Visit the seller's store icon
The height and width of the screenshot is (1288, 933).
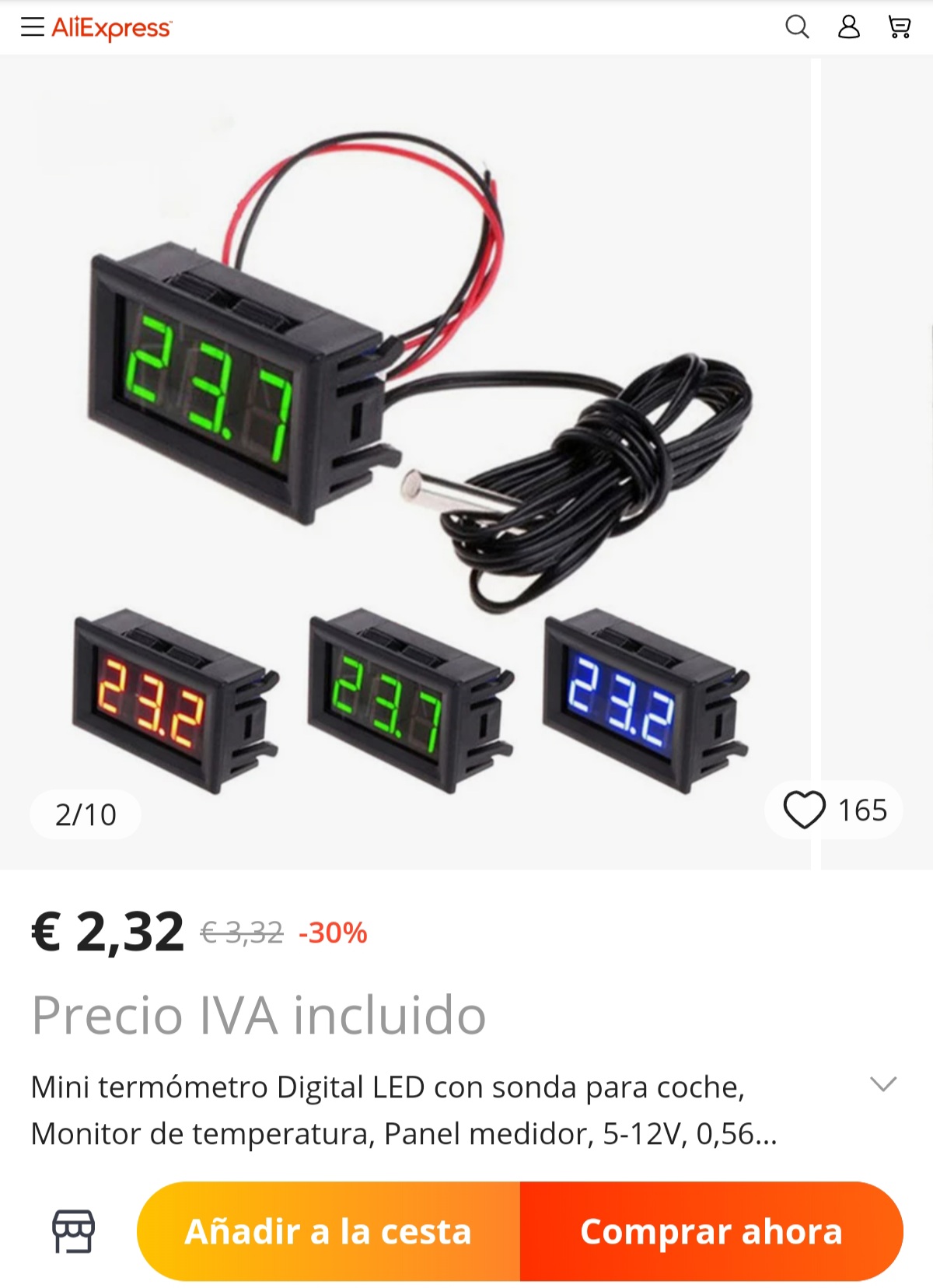[x=73, y=1230]
